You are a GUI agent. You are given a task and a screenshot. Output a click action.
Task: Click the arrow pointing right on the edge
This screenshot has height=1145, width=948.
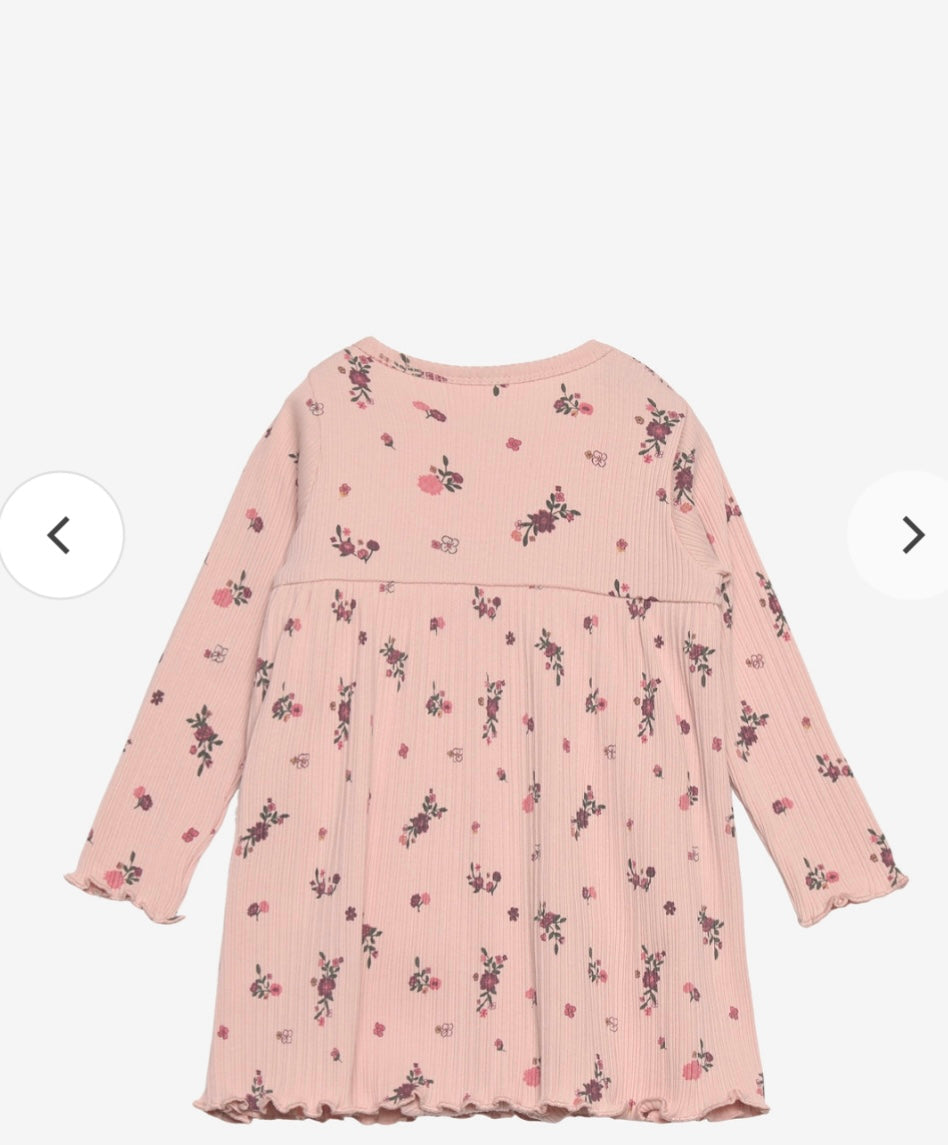point(912,535)
